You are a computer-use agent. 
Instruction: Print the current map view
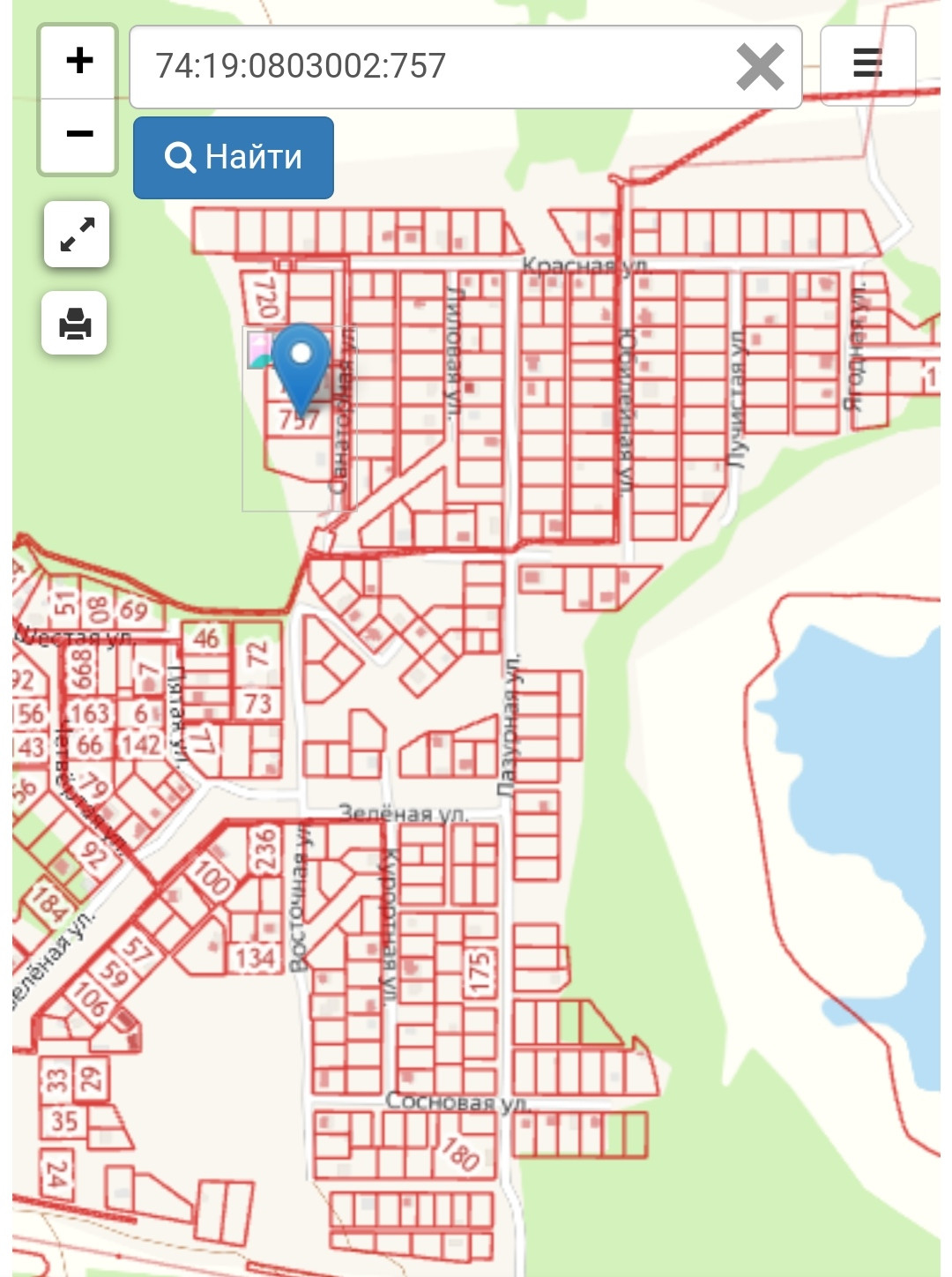pos(75,324)
